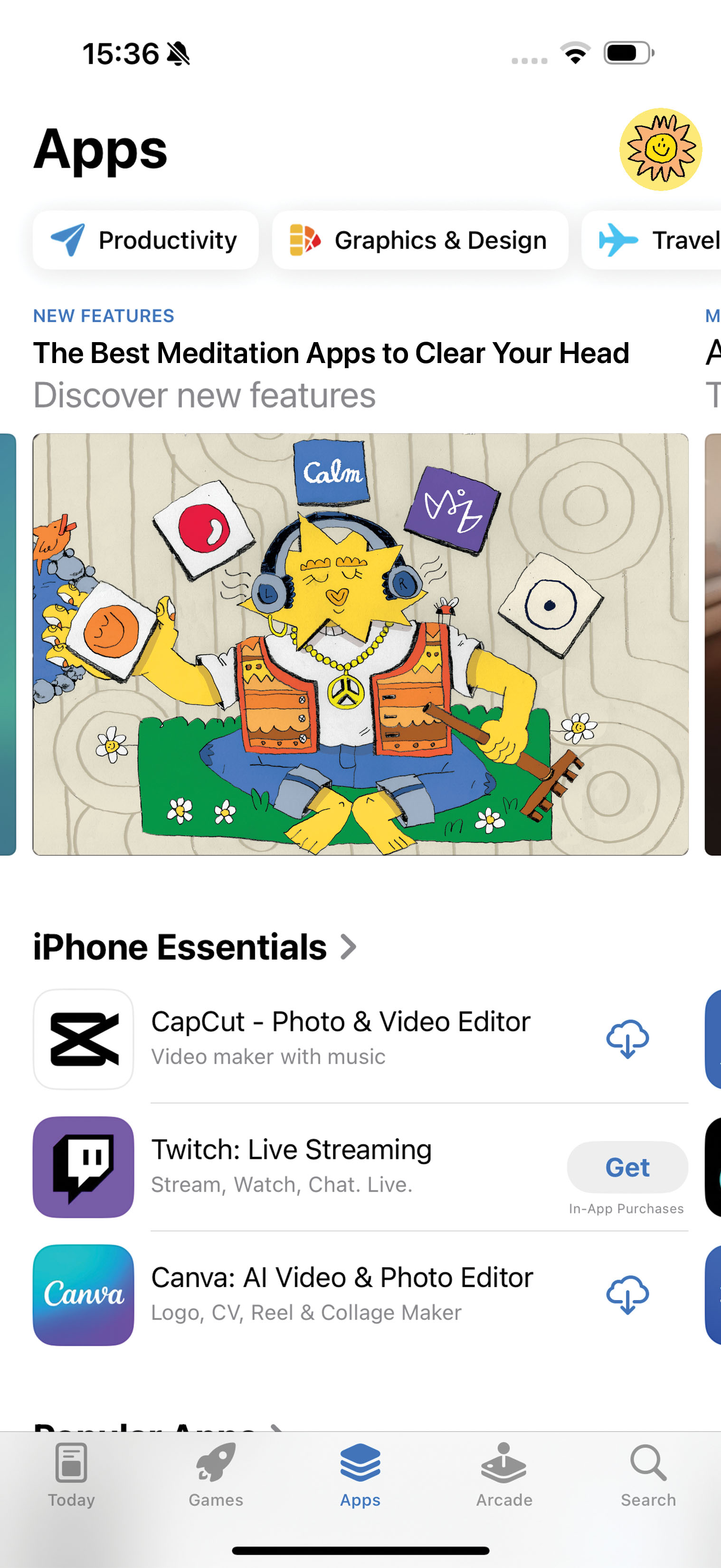The image size is (721, 1568).
Task: Expand the iPhone Essentials section
Action: click(195, 947)
